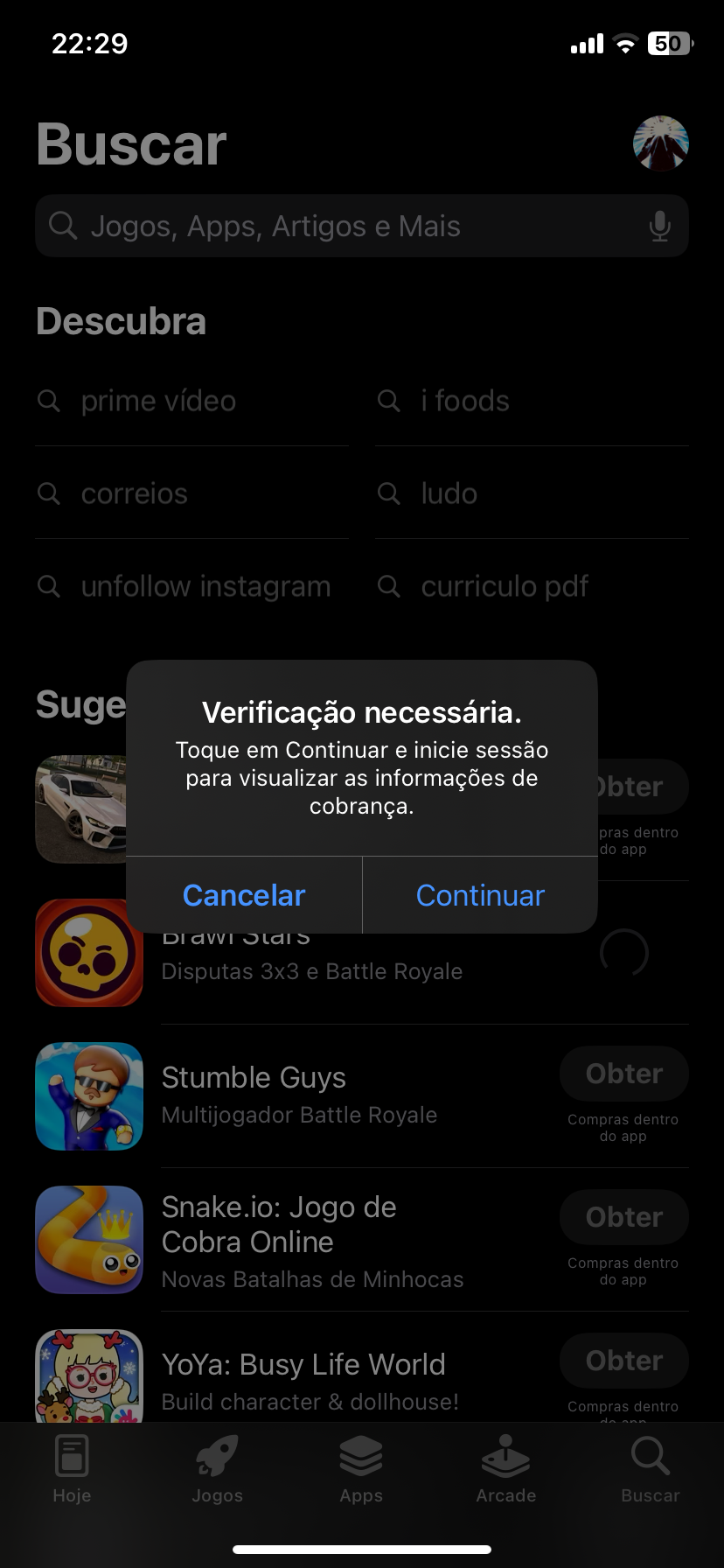This screenshot has height=1568, width=724.
Task: Start voice search with the microphone
Action: [659, 226]
